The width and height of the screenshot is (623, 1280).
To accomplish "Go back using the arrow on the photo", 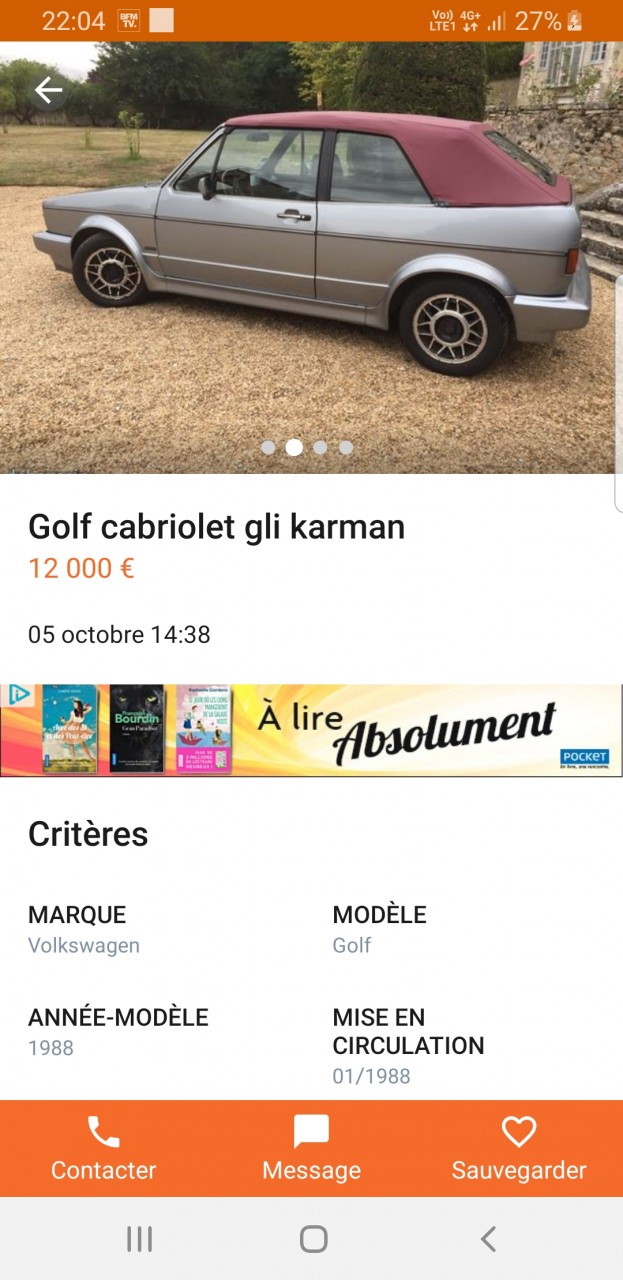I will [48, 91].
